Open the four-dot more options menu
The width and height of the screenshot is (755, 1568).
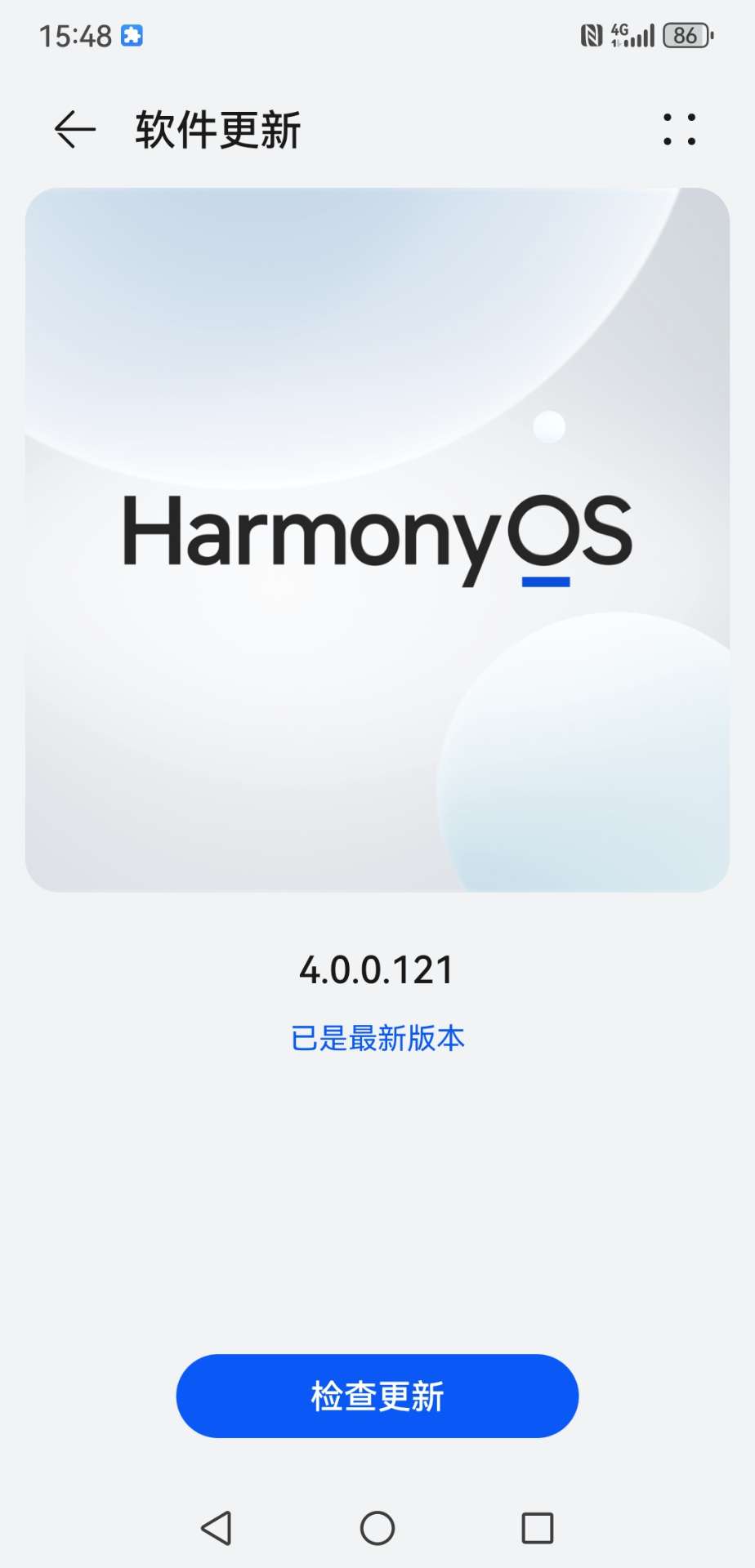pyautogui.click(x=679, y=130)
